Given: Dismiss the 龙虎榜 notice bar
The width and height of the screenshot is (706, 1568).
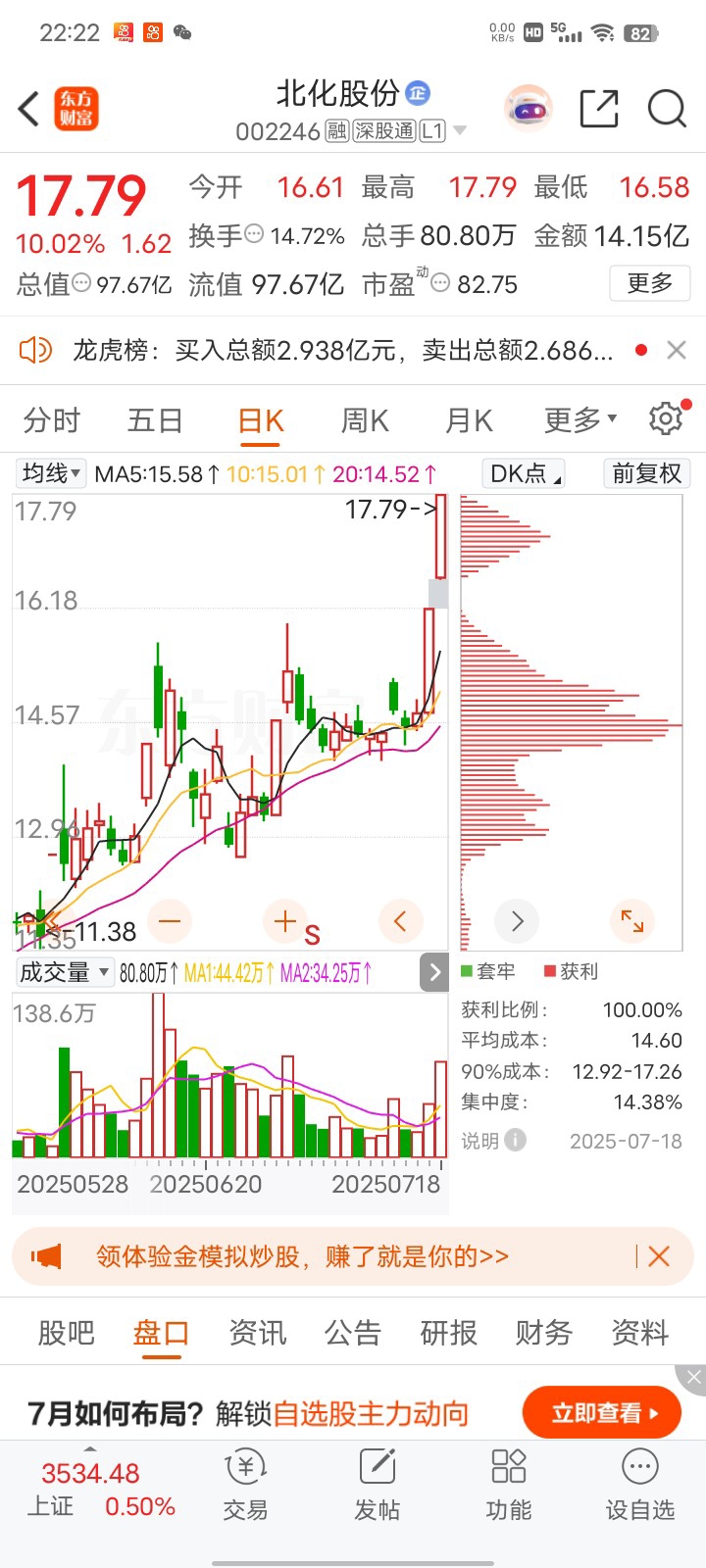Looking at the screenshot, I should (x=676, y=350).
